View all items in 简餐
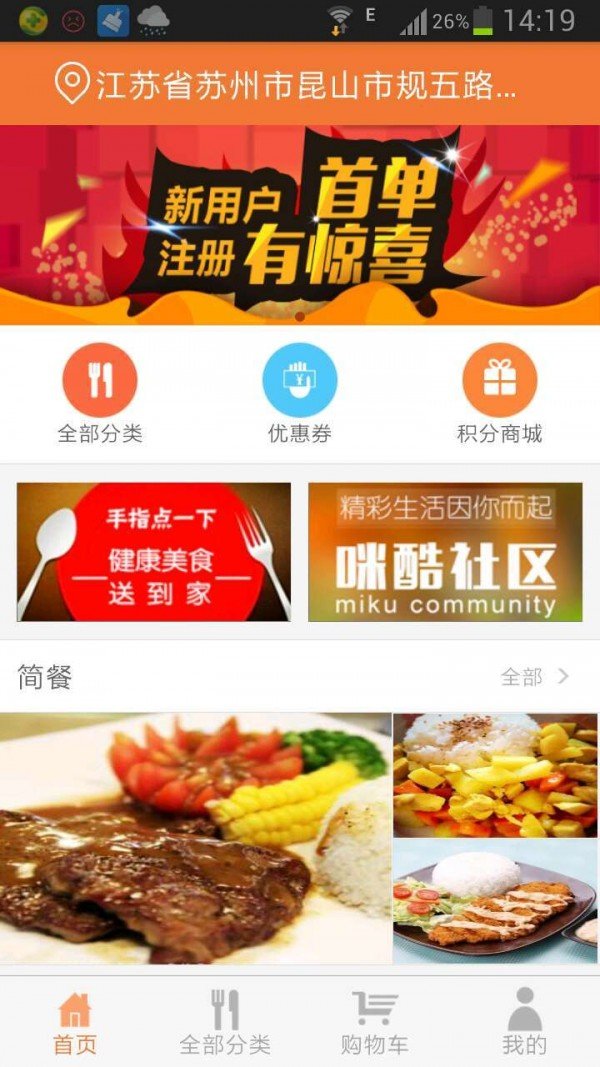The height and width of the screenshot is (1067, 600). pyautogui.click(x=535, y=677)
